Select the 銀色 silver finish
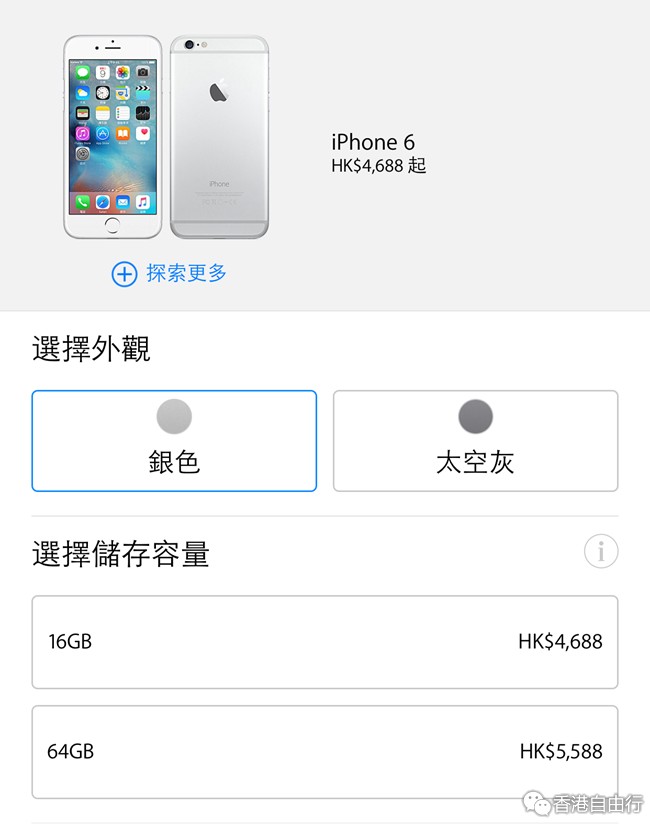 (x=174, y=441)
